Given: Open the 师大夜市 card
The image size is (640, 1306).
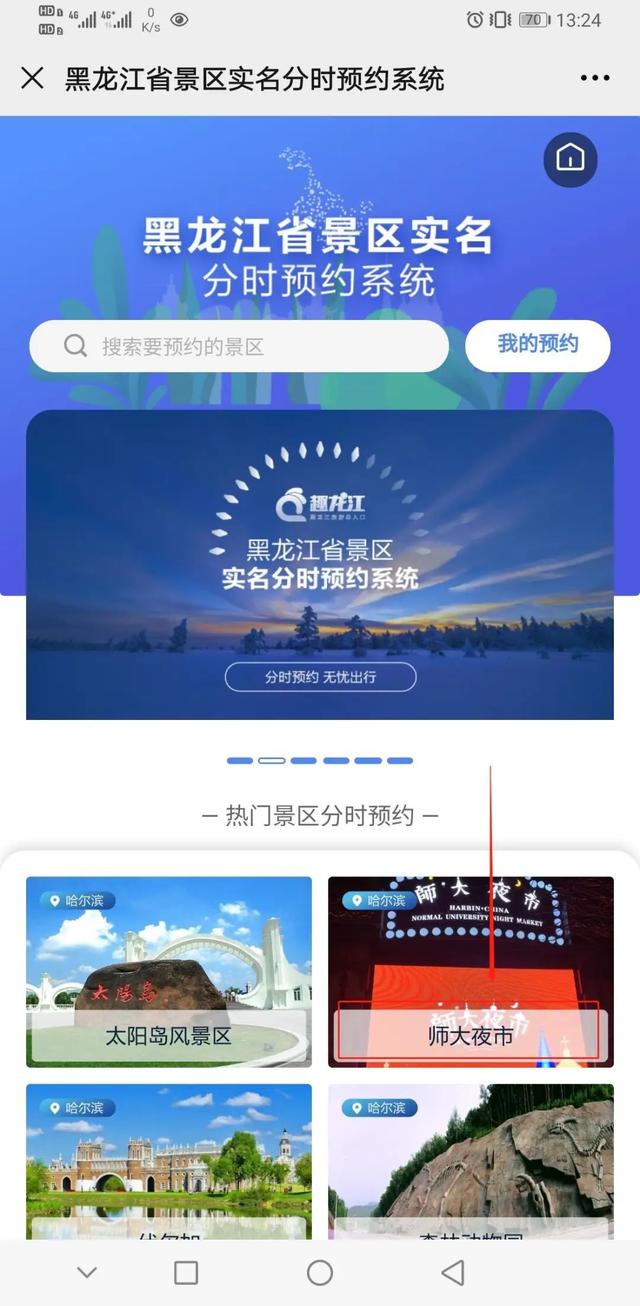Looking at the screenshot, I should click(x=471, y=971).
